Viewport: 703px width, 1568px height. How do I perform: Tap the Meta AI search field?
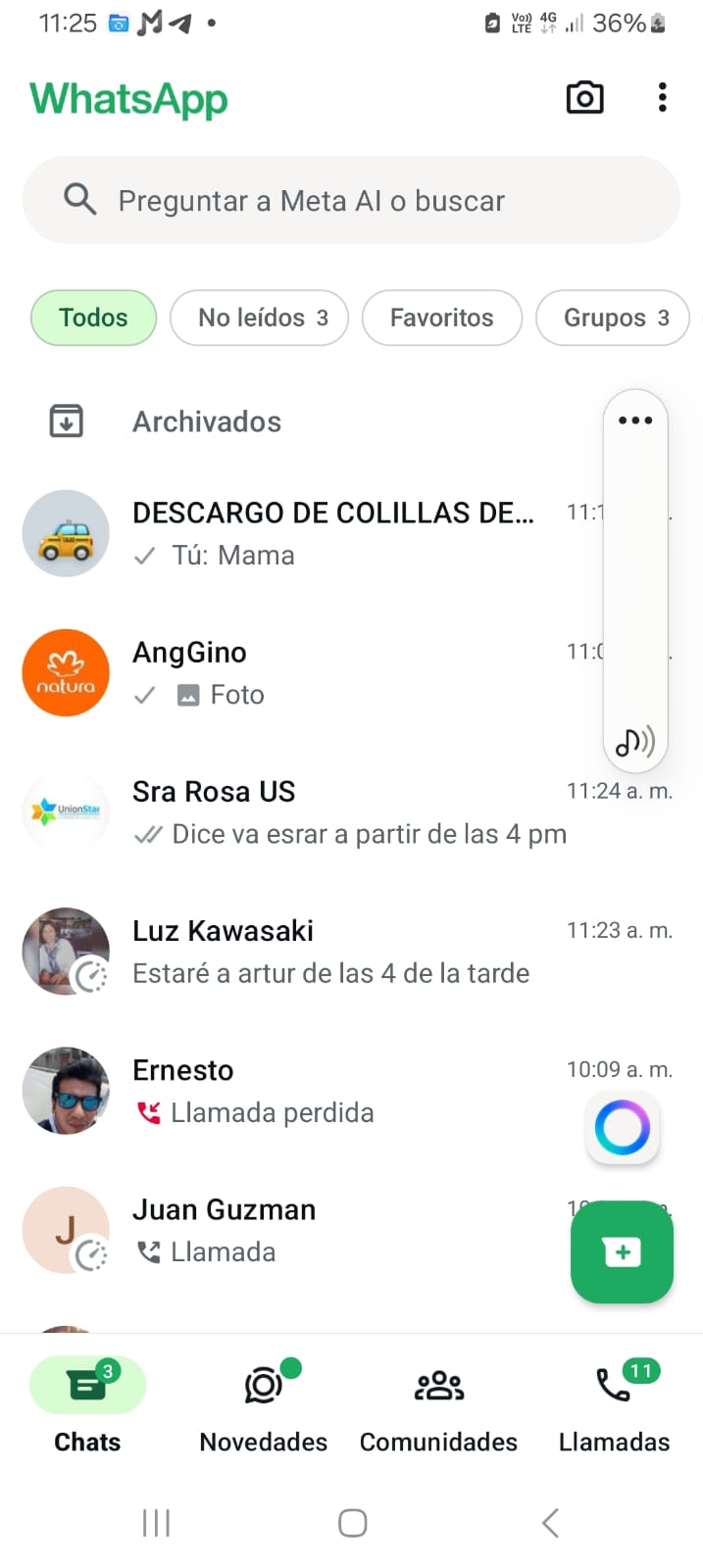pos(351,200)
